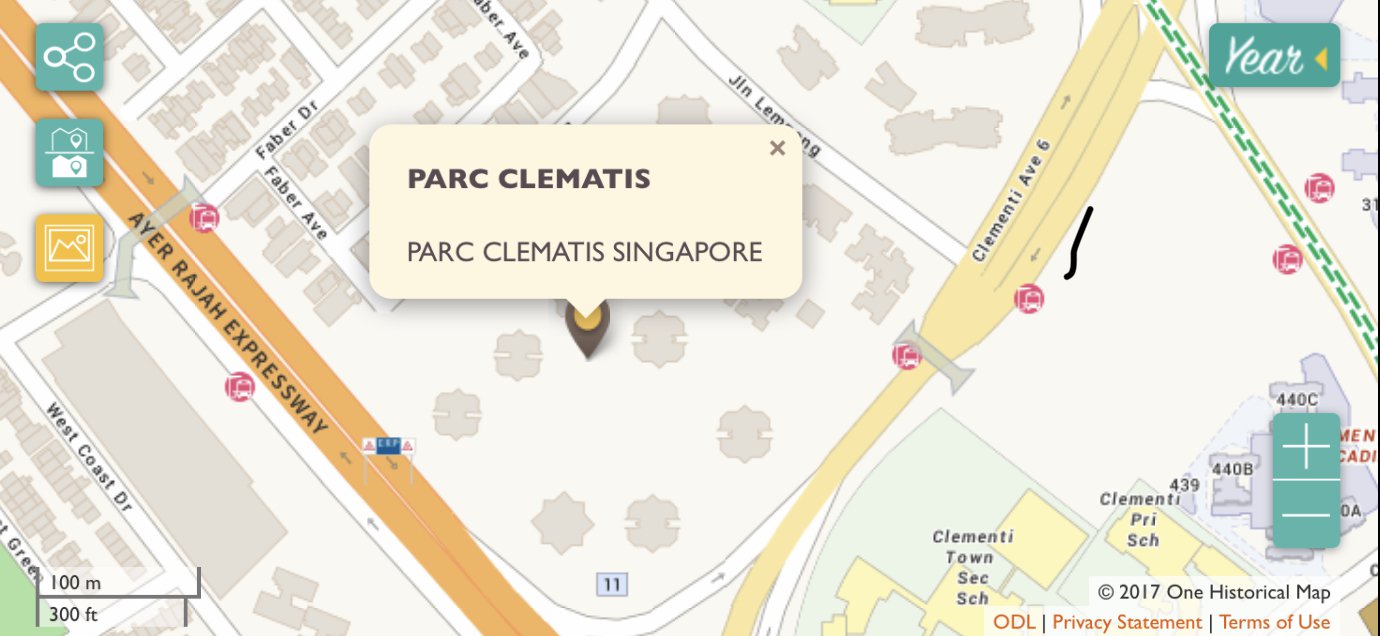
Task: Open the Terms of Use link
Action: (x=1274, y=622)
